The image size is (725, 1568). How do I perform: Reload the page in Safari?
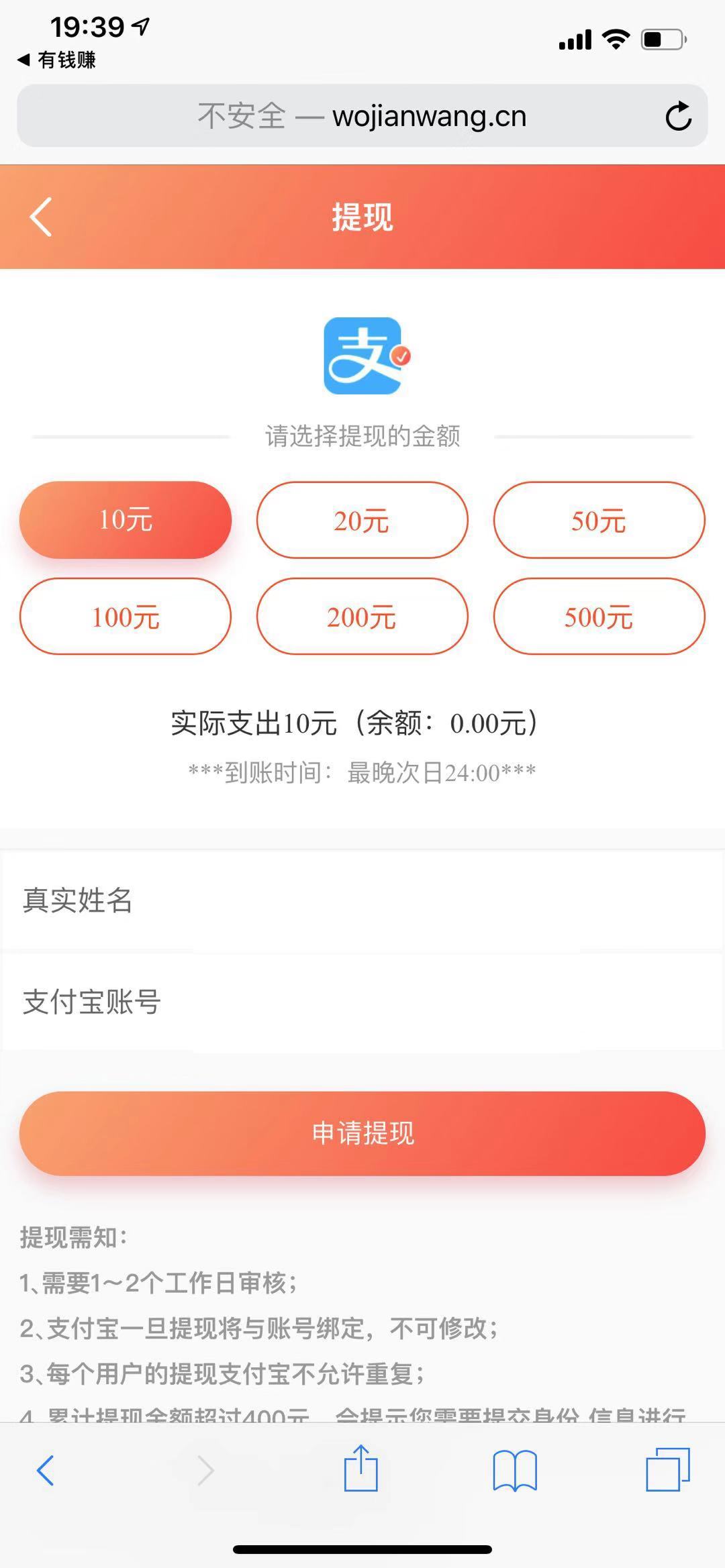click(678, 116)
